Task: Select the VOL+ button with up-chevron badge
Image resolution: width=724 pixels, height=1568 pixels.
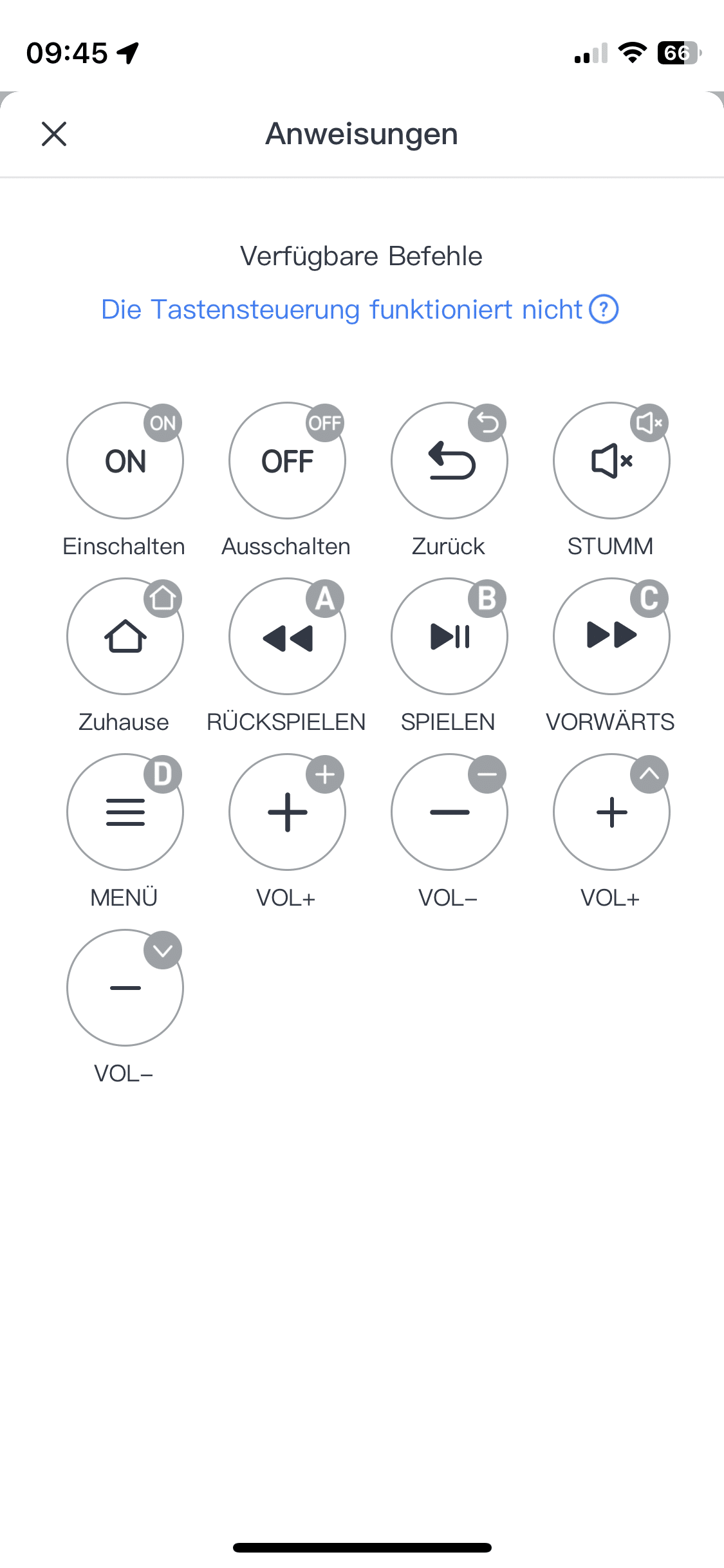Action: (611, 812)
